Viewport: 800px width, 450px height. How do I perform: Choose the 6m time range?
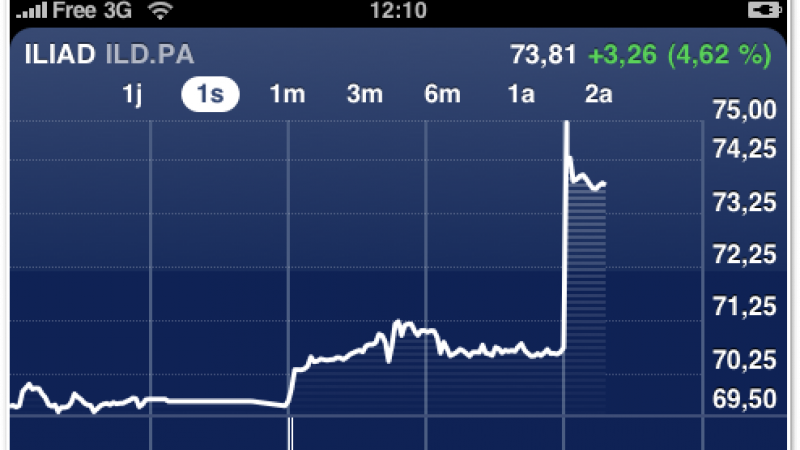[442, 95]
